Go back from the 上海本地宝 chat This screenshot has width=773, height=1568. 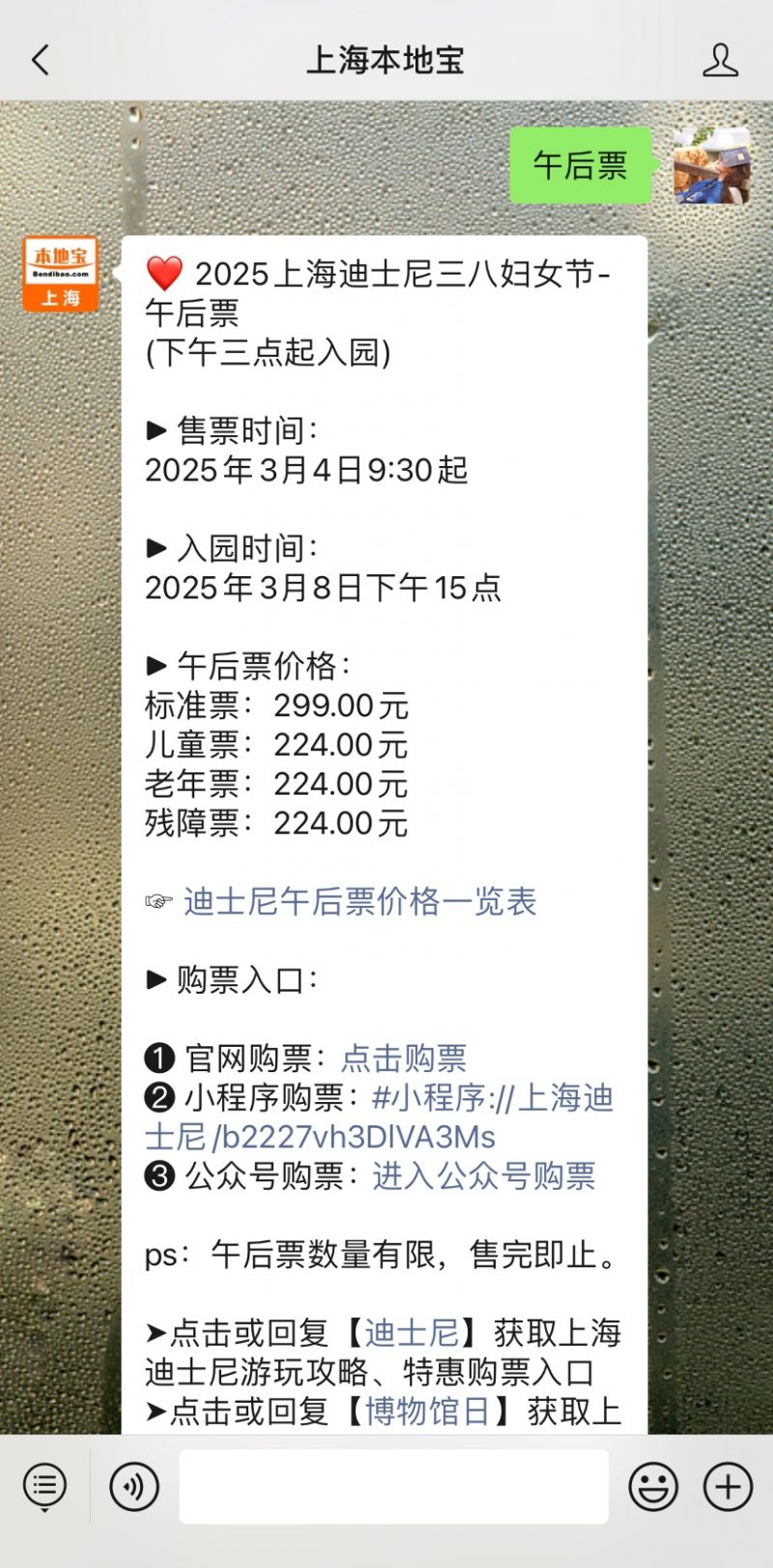[41, 60]
